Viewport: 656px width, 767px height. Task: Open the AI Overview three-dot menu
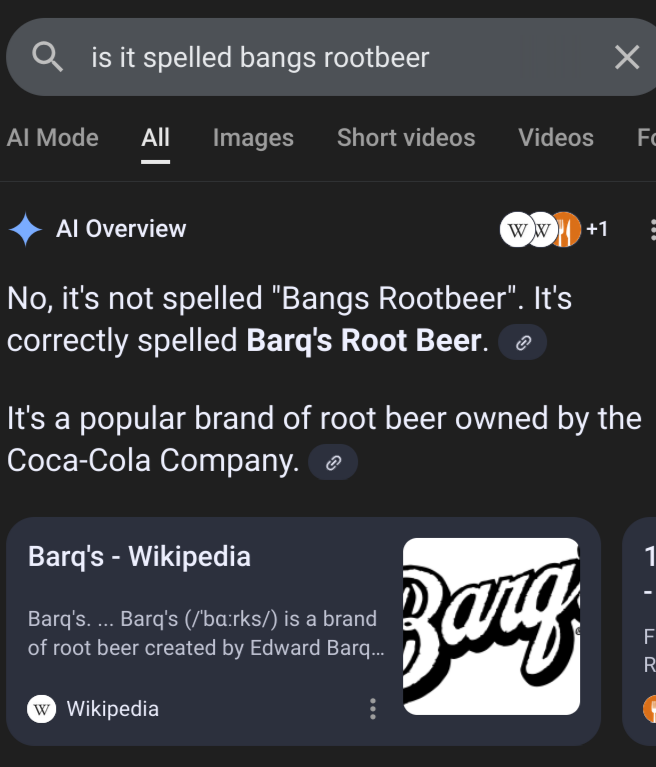coord(651,229)
